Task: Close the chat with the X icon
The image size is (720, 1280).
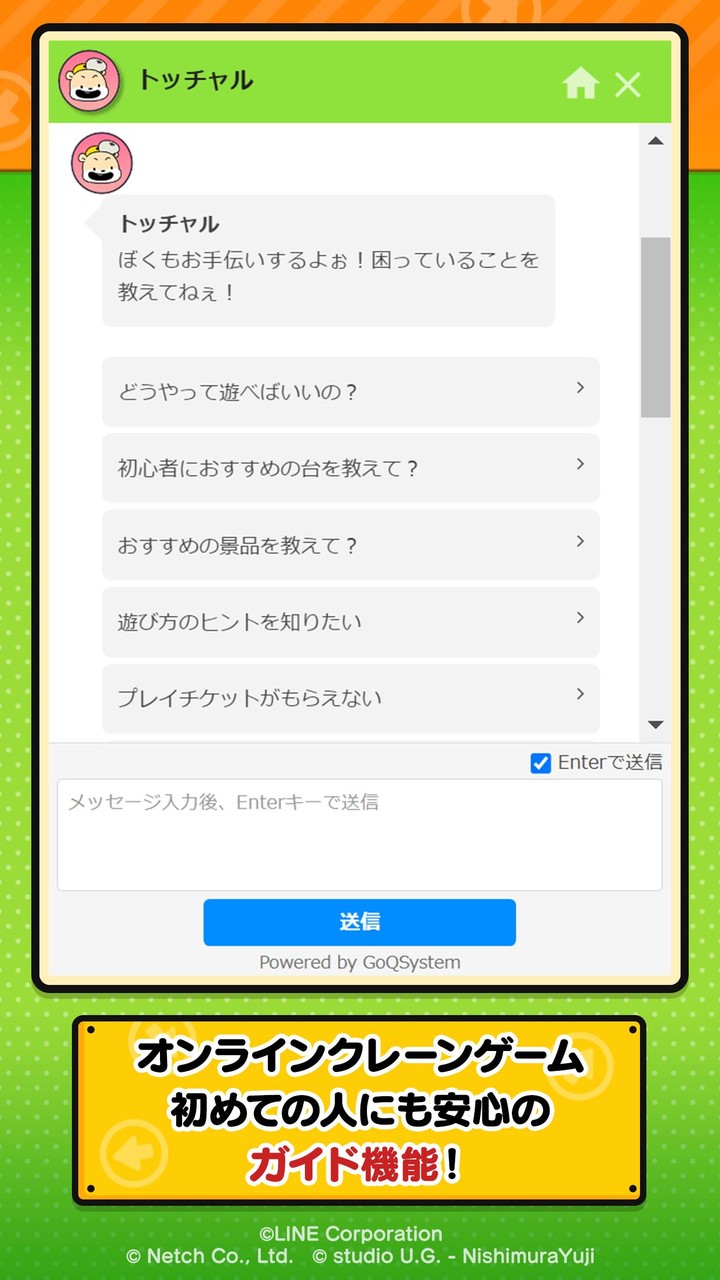Action: pos(628,85)
